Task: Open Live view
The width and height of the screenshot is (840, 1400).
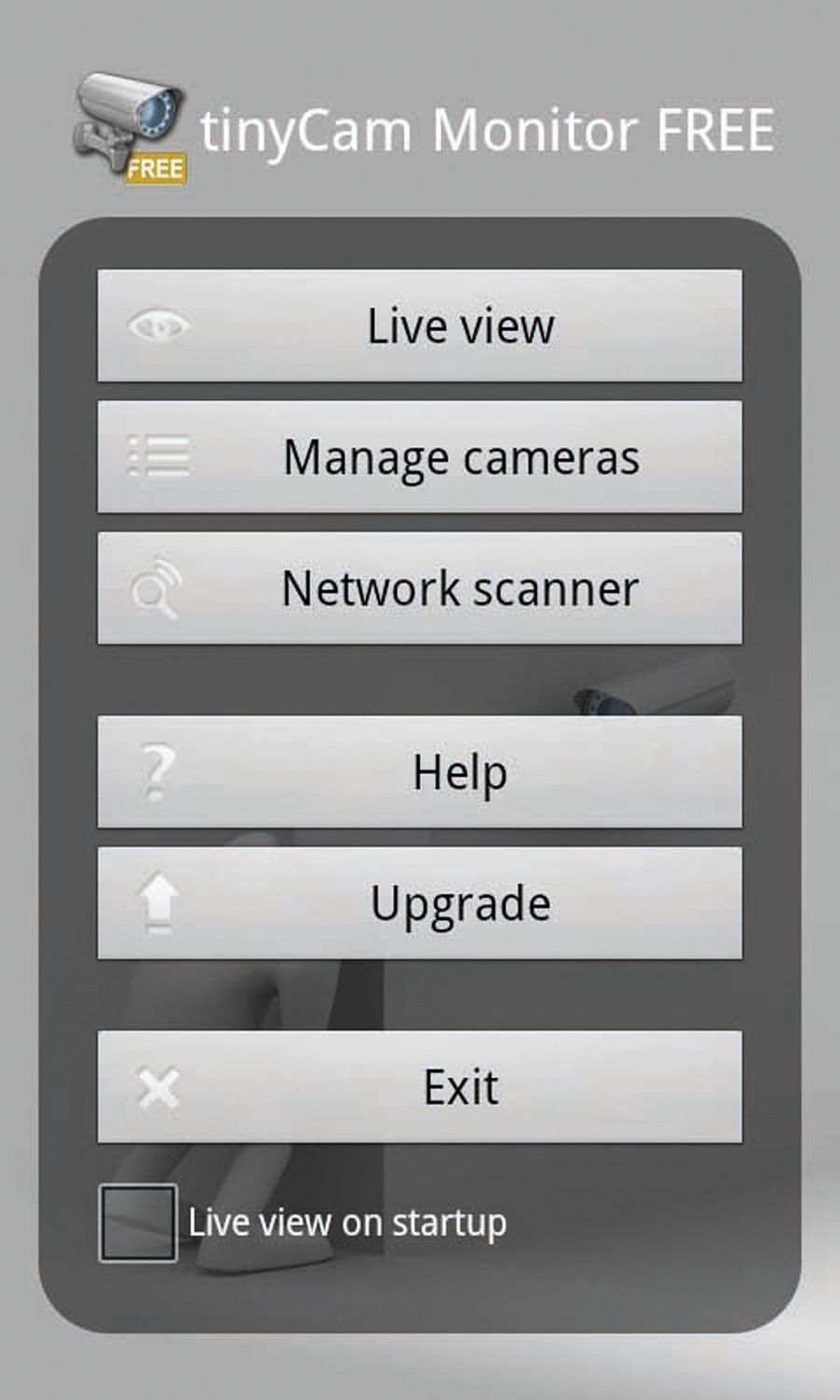Action: [420, 326]
